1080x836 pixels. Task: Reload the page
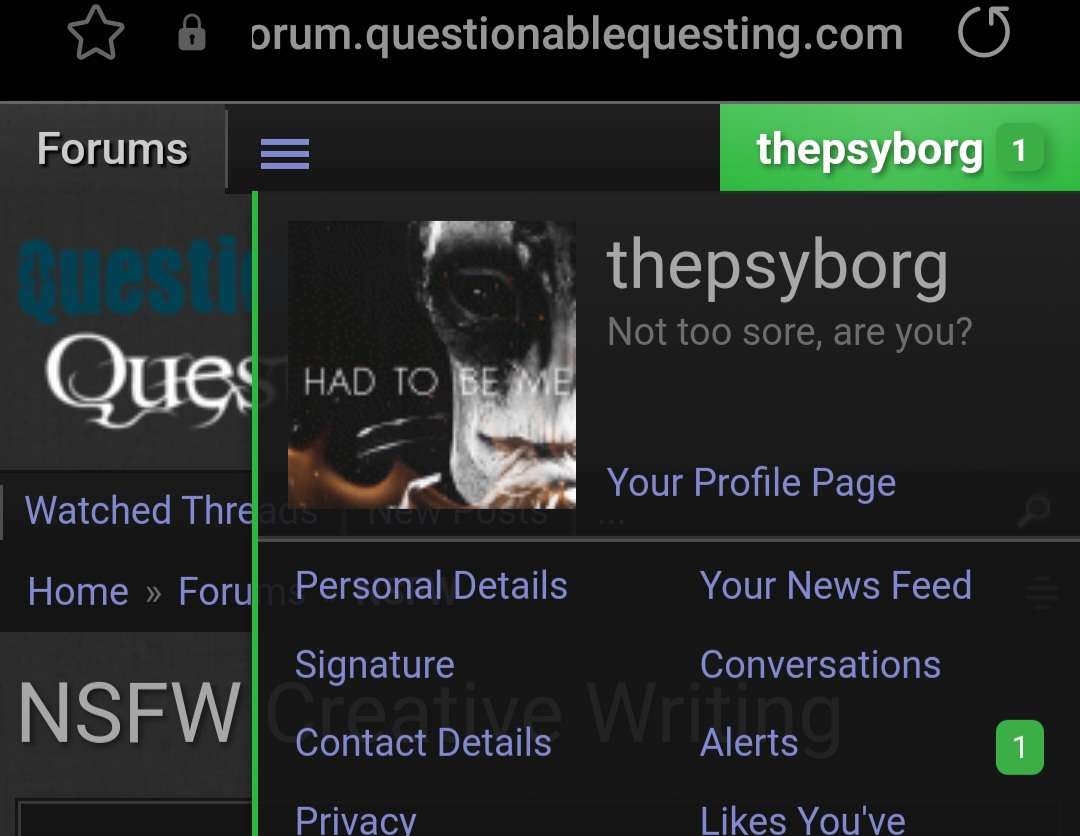pos(984,35)
